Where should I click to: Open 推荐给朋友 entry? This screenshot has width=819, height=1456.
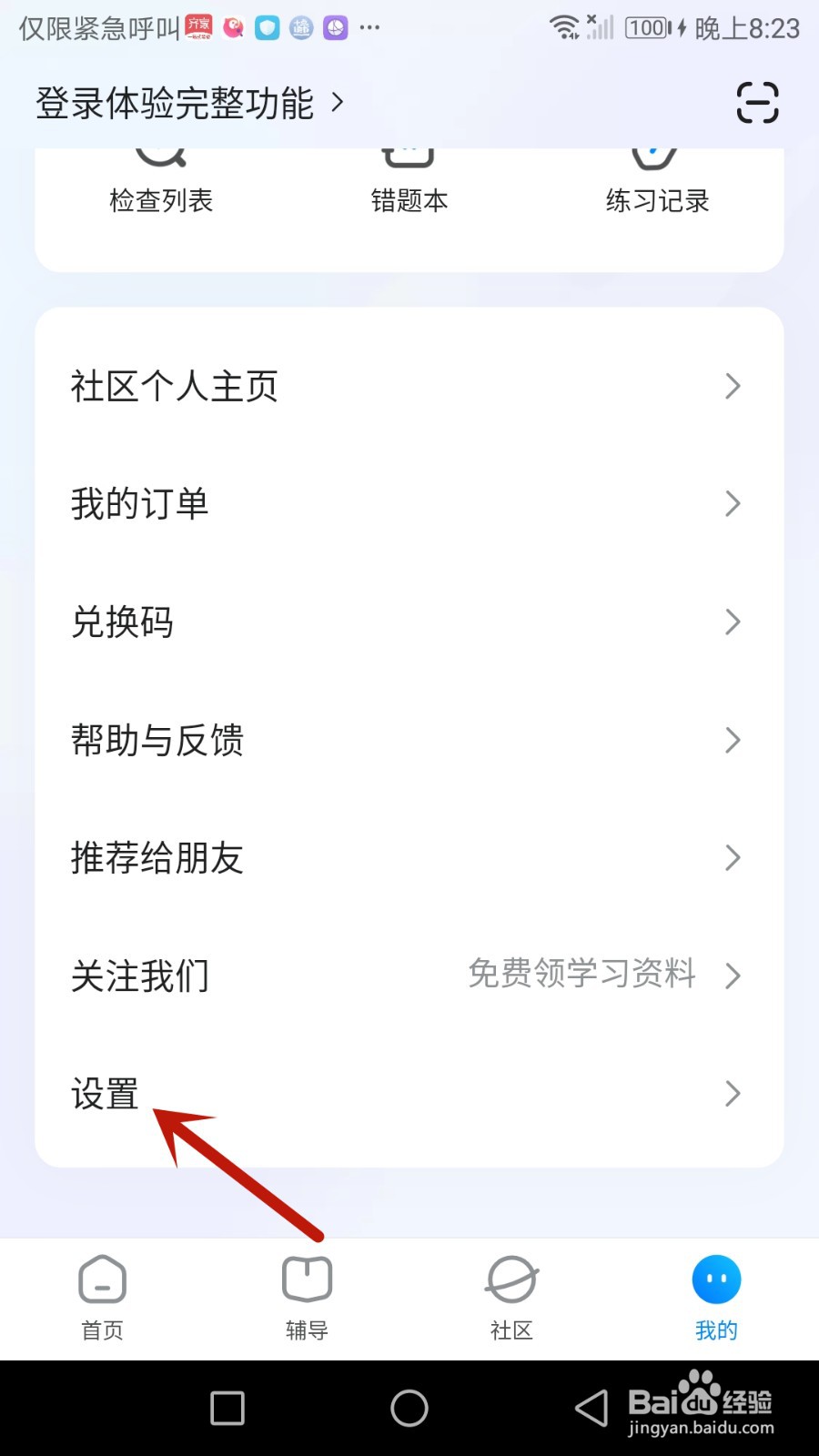[157, 857]
